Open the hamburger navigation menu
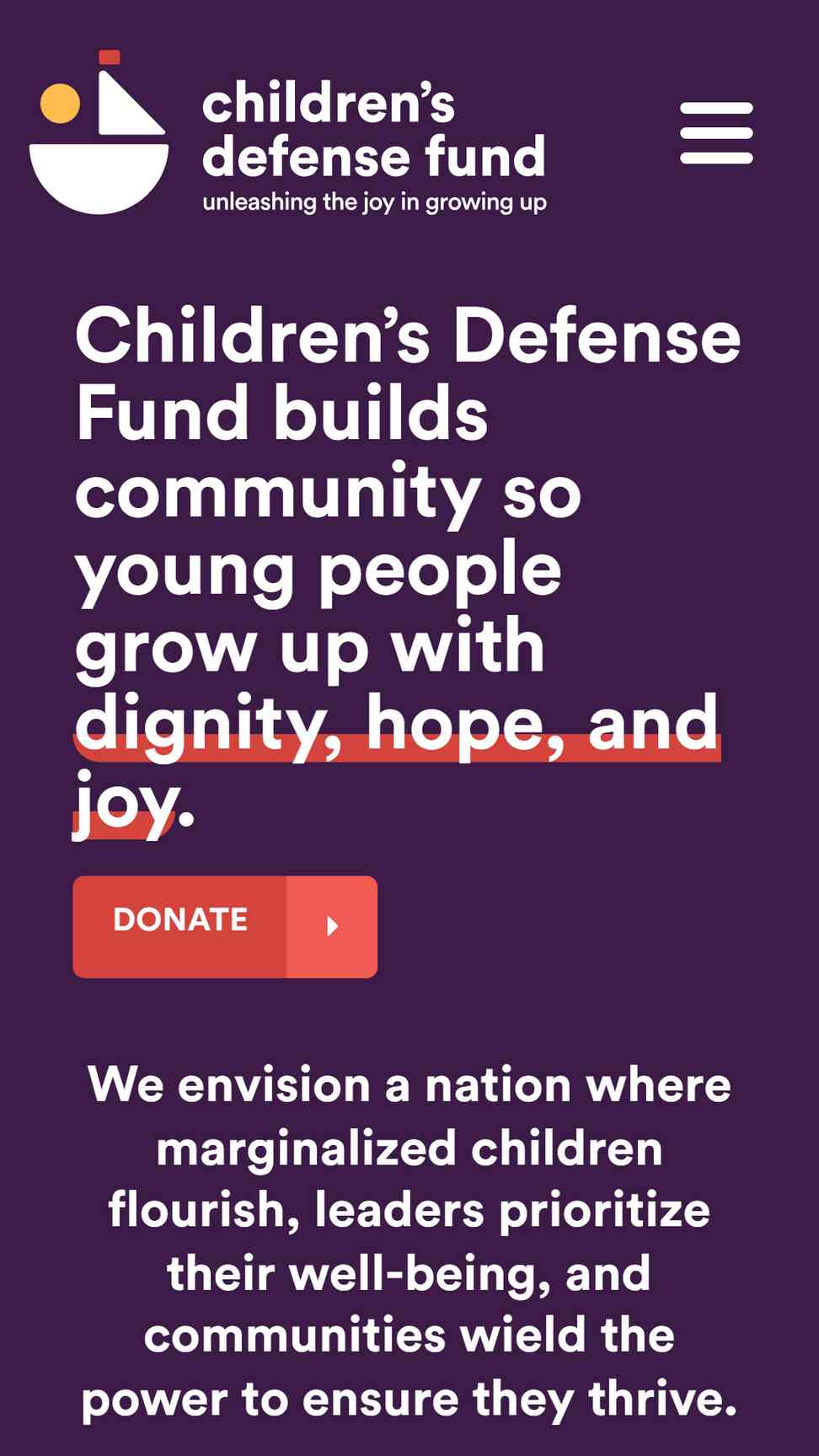 716,133
